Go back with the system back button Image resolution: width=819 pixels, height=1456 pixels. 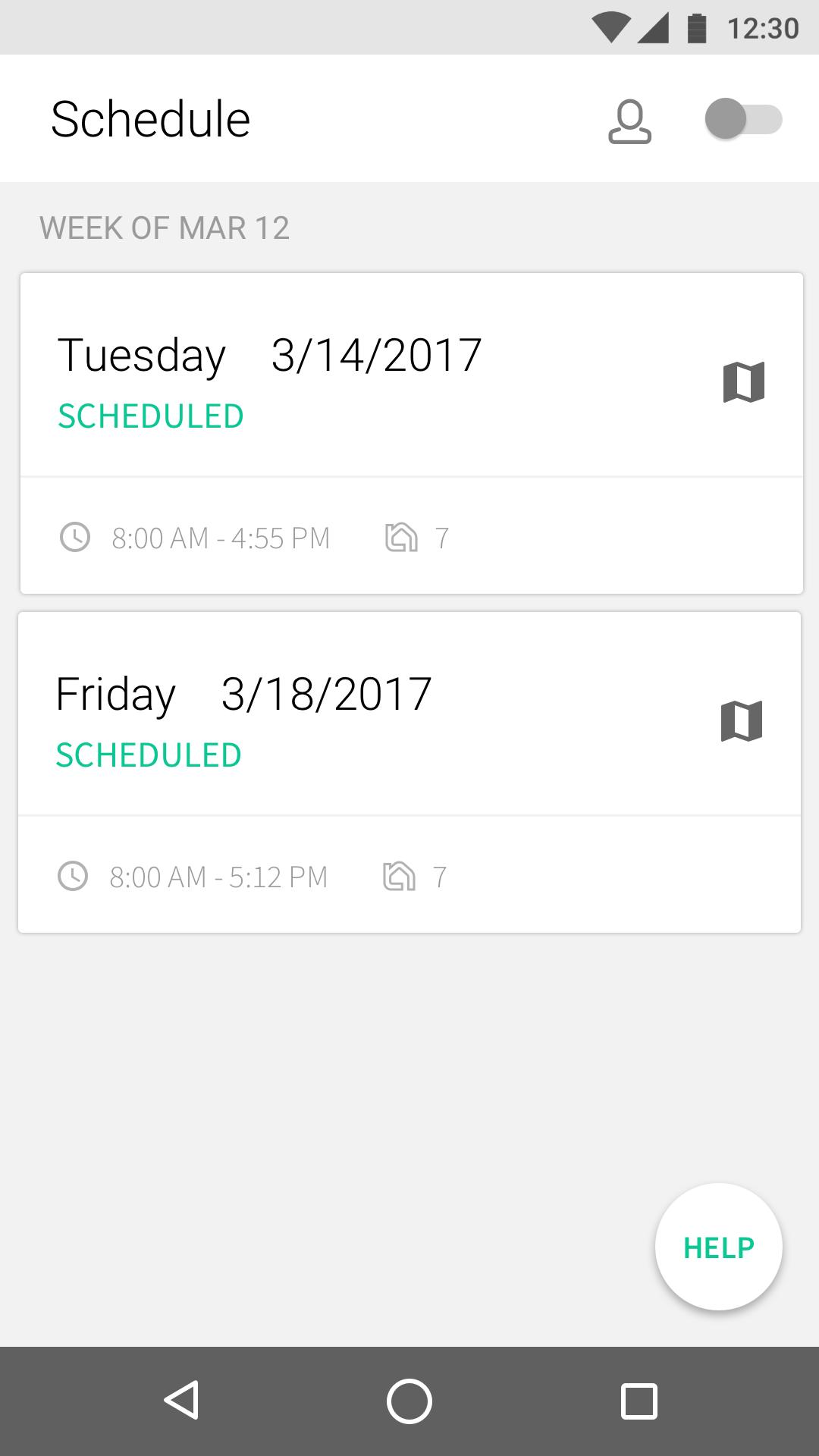point(182,1400)
